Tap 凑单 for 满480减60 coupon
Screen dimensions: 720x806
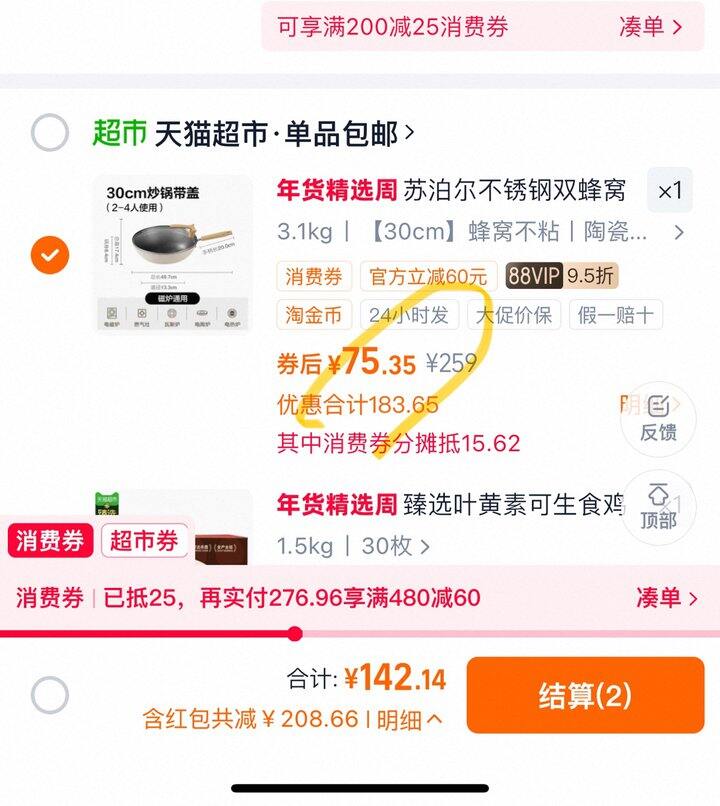tap(667, 598)
